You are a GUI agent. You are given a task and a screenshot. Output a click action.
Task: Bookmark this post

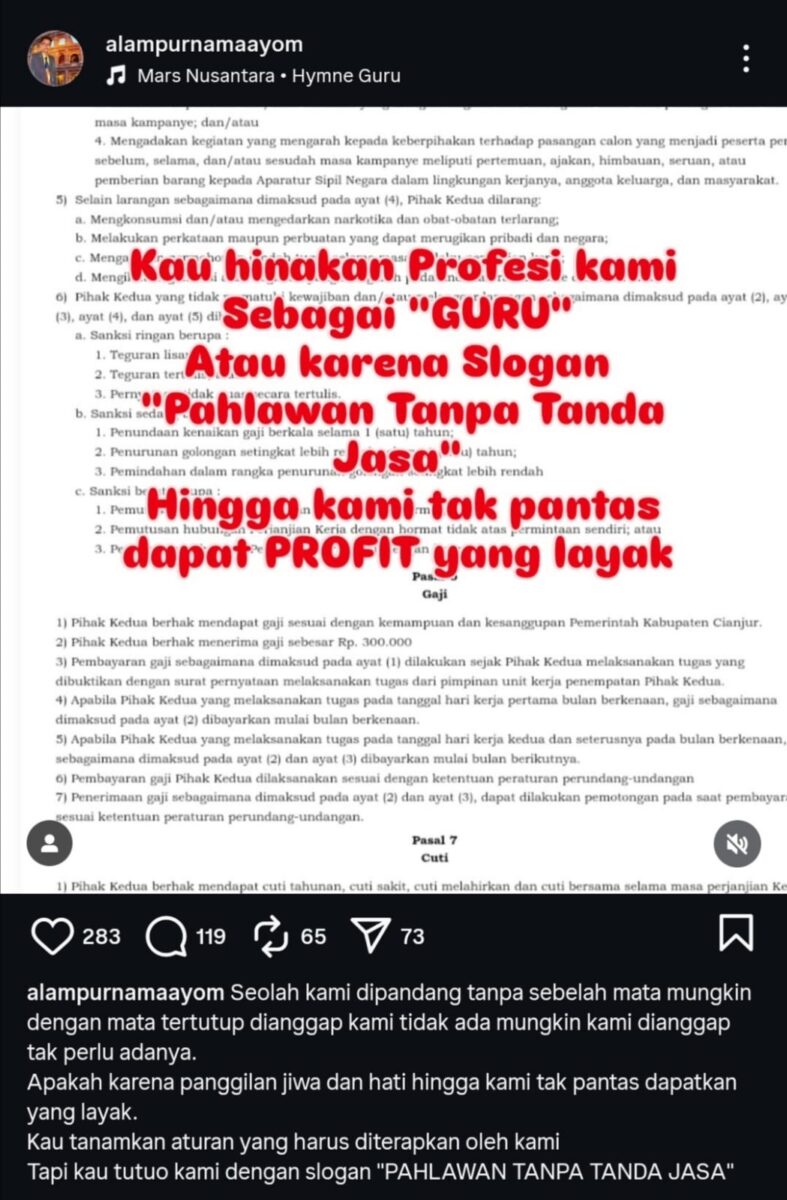736,934
